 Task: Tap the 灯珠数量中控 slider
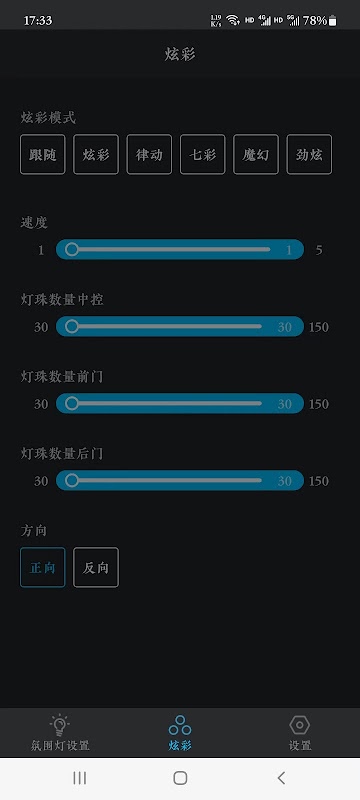[180, 327]
